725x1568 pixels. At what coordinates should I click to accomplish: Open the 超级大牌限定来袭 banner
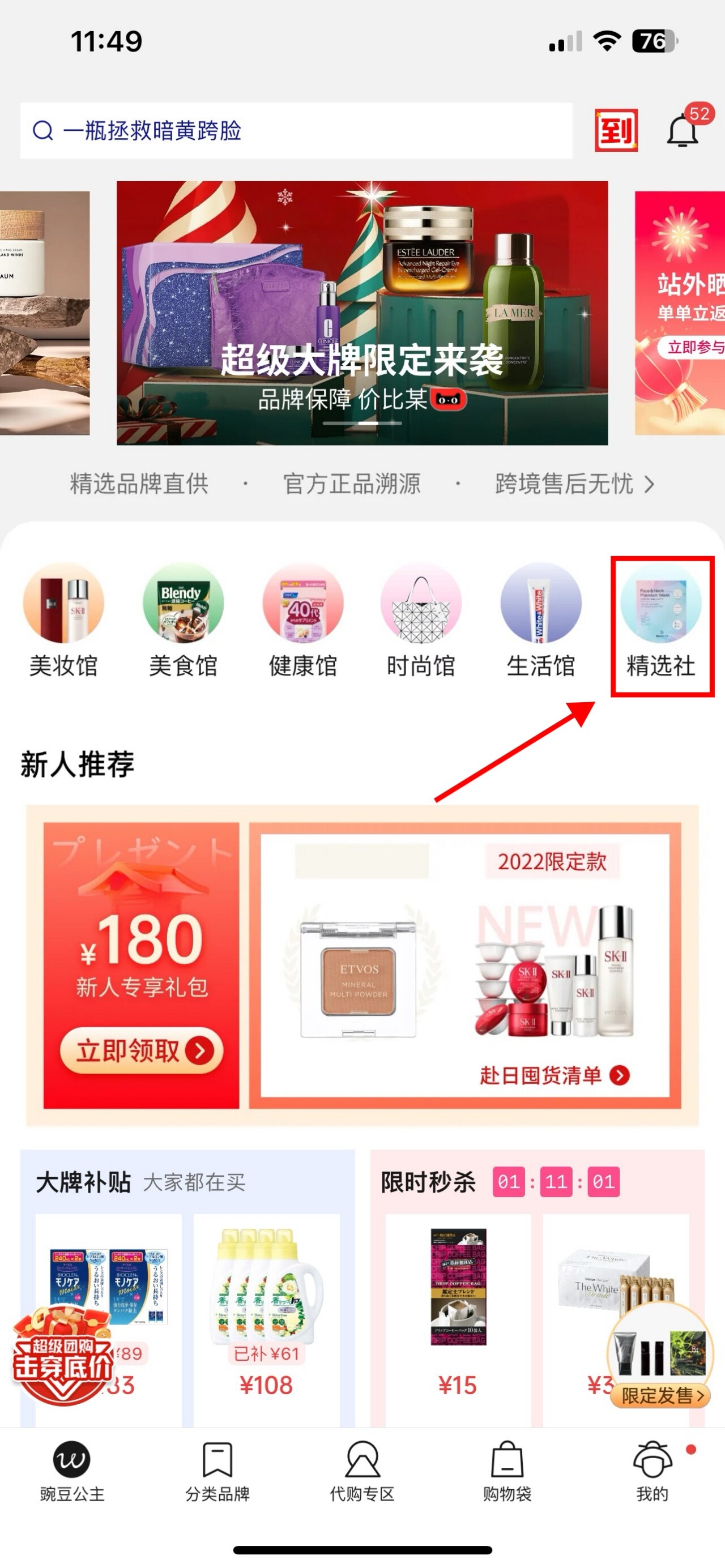point(362,313)
